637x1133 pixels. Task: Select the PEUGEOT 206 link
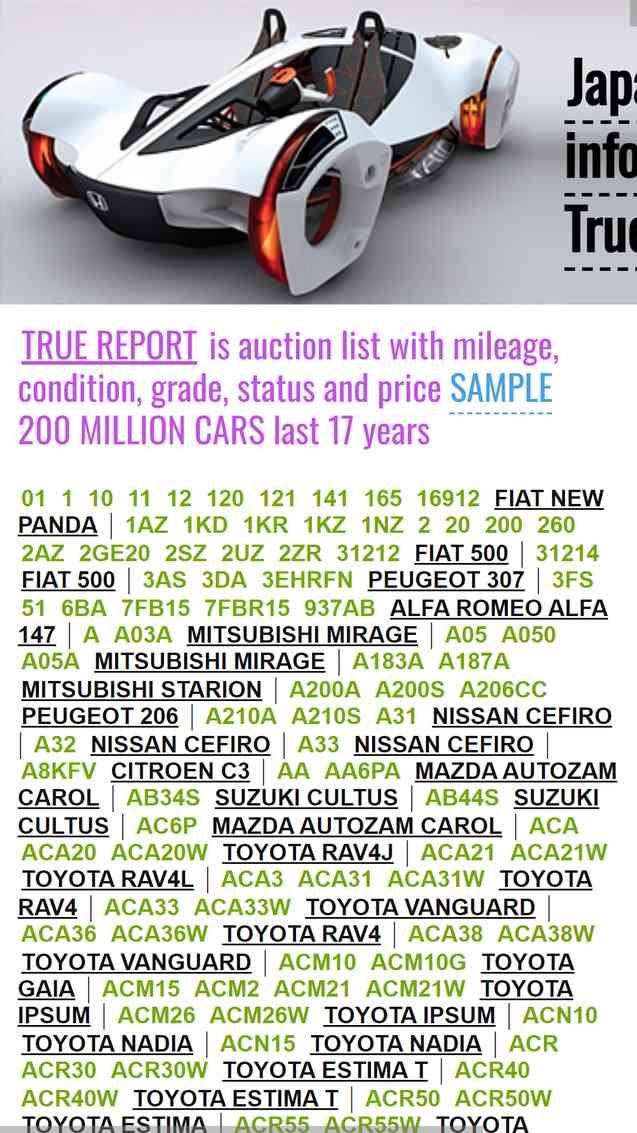(x=100, y=716)
